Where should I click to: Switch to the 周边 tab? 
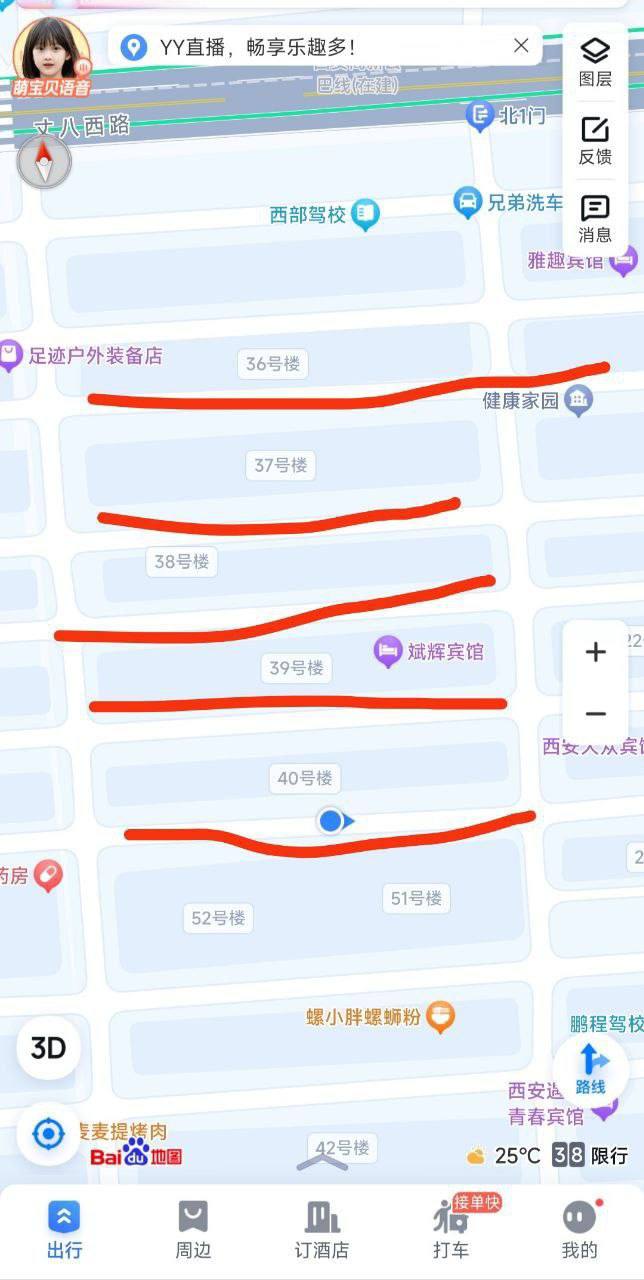coord(193,1229)
